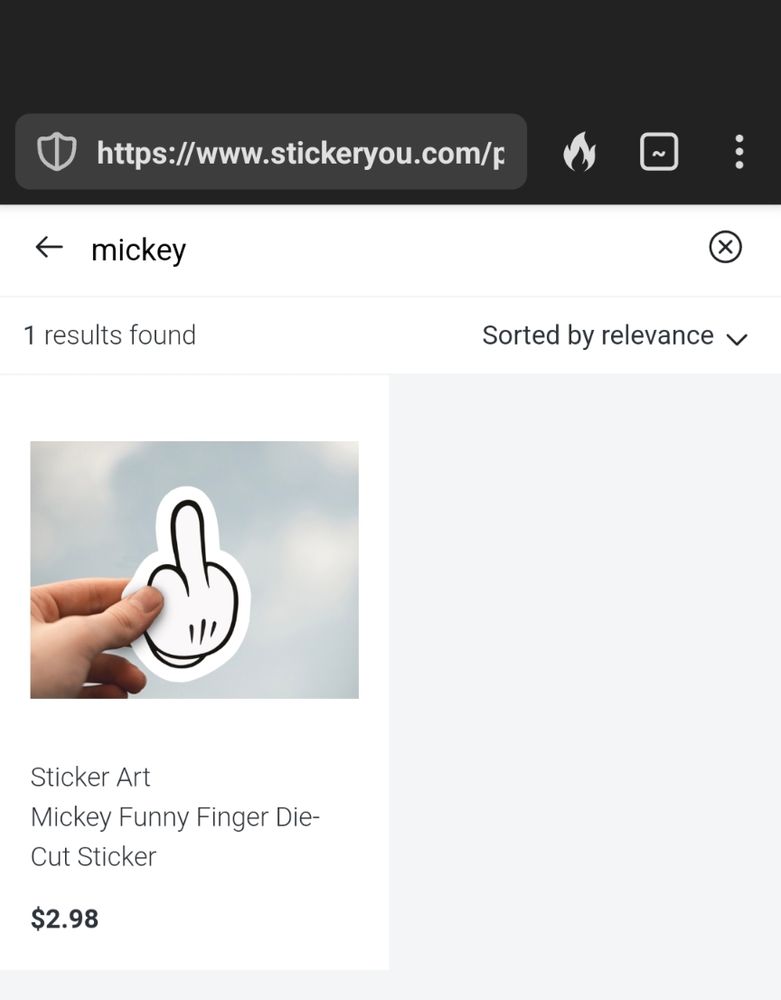Tap Mickey Funny Finger Die-Cut Sticker title
The image size is (781, 1000).
click(x=177, y=836)
